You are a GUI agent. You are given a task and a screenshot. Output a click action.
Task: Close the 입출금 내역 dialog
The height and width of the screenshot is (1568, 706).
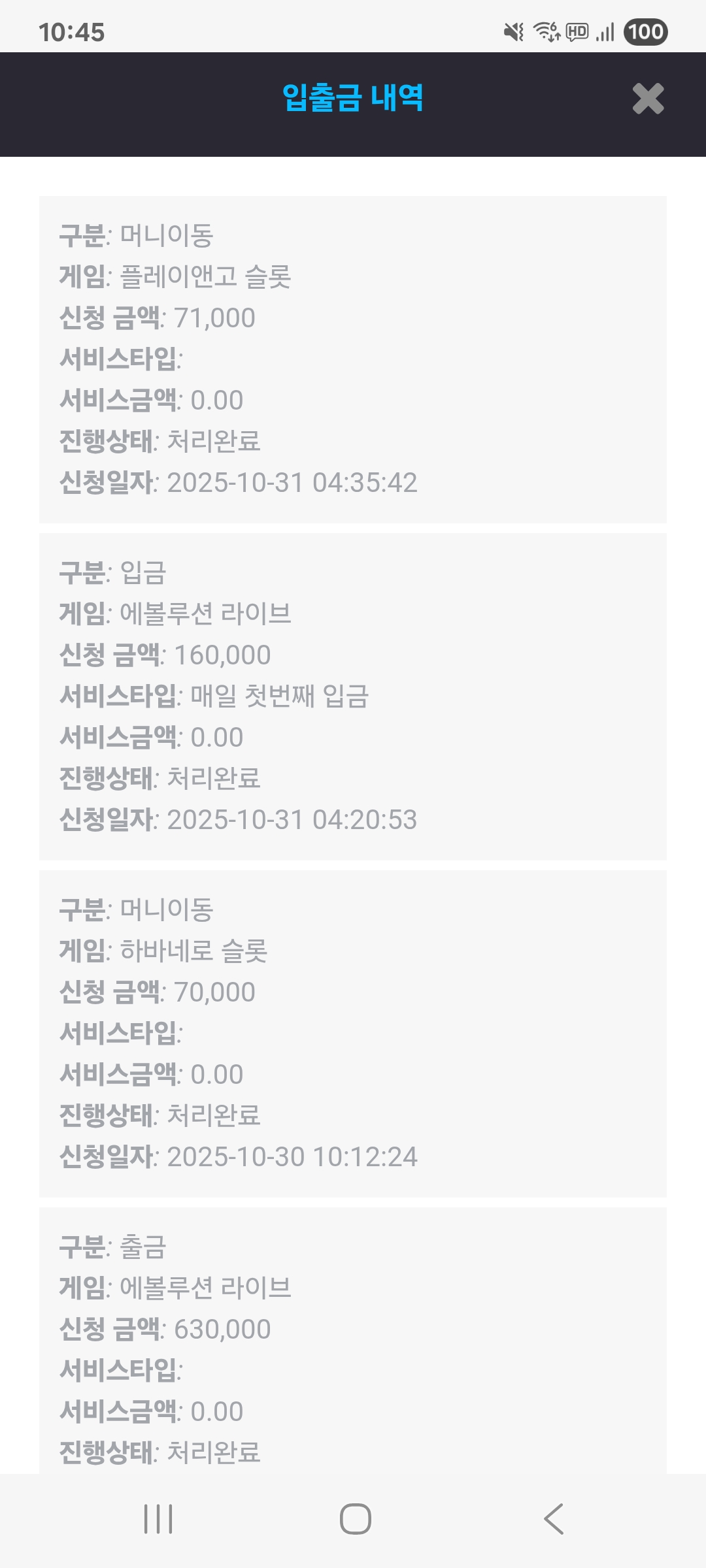pos(648,99)
